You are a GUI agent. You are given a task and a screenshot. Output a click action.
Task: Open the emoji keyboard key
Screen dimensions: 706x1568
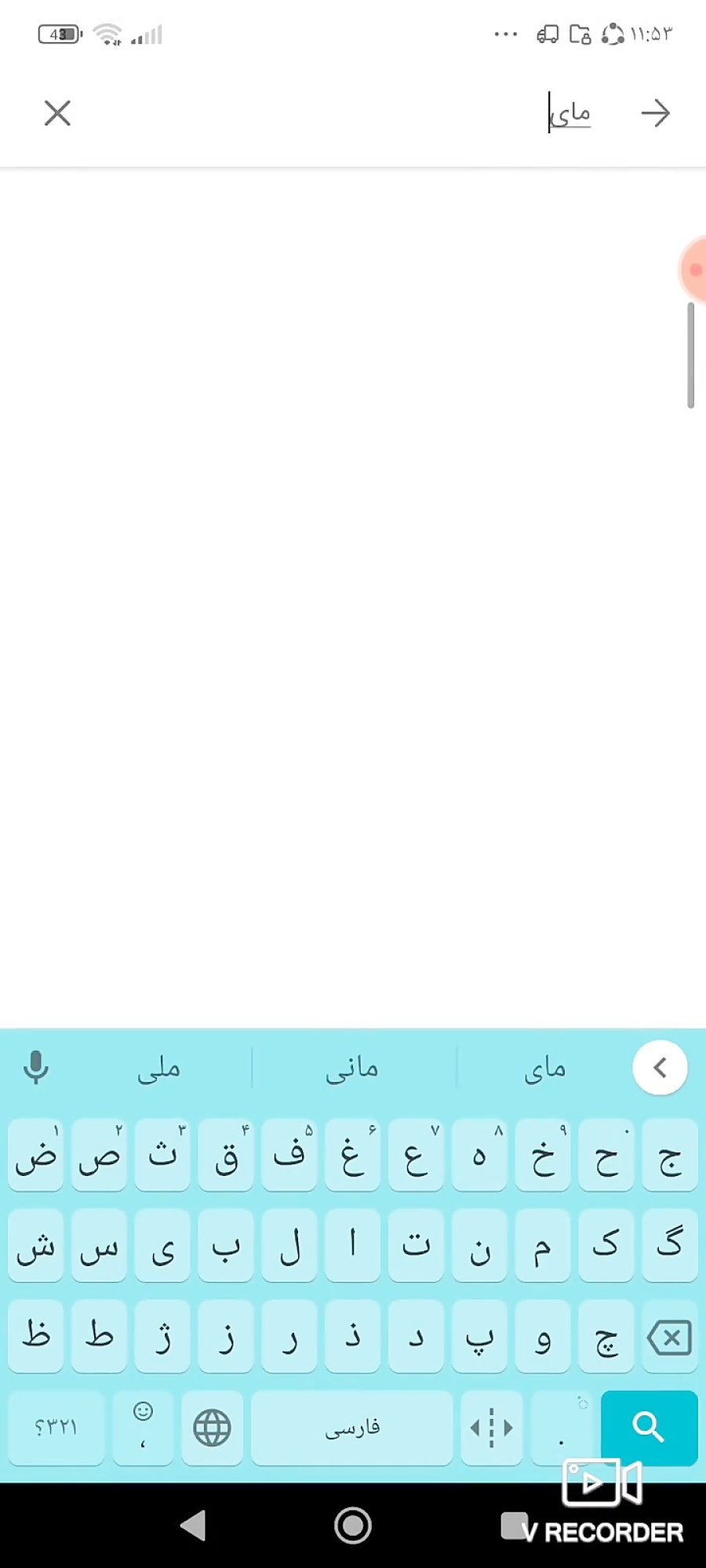click(x=143, y=1427)
